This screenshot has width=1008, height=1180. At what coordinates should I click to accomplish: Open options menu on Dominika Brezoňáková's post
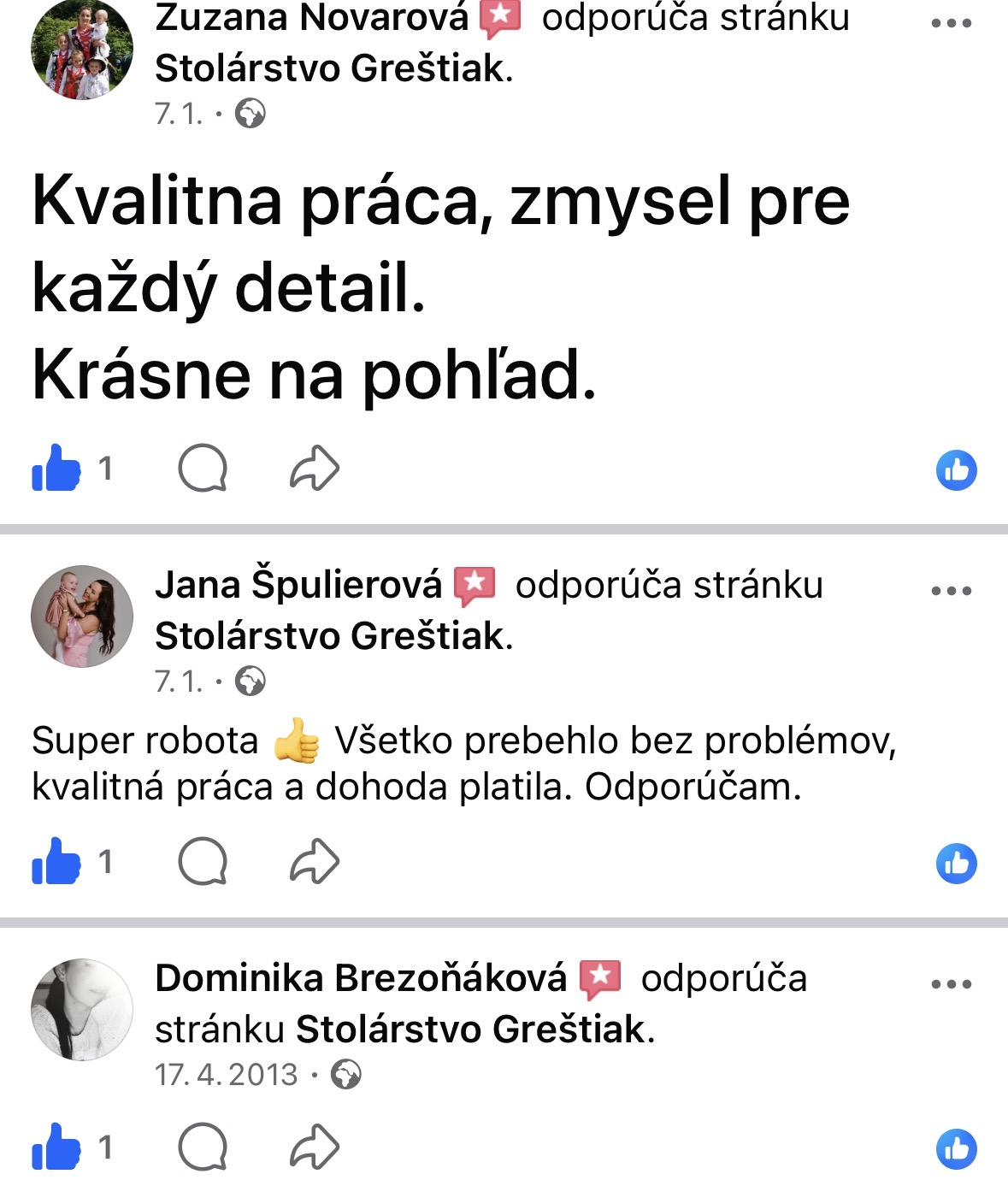951,984
